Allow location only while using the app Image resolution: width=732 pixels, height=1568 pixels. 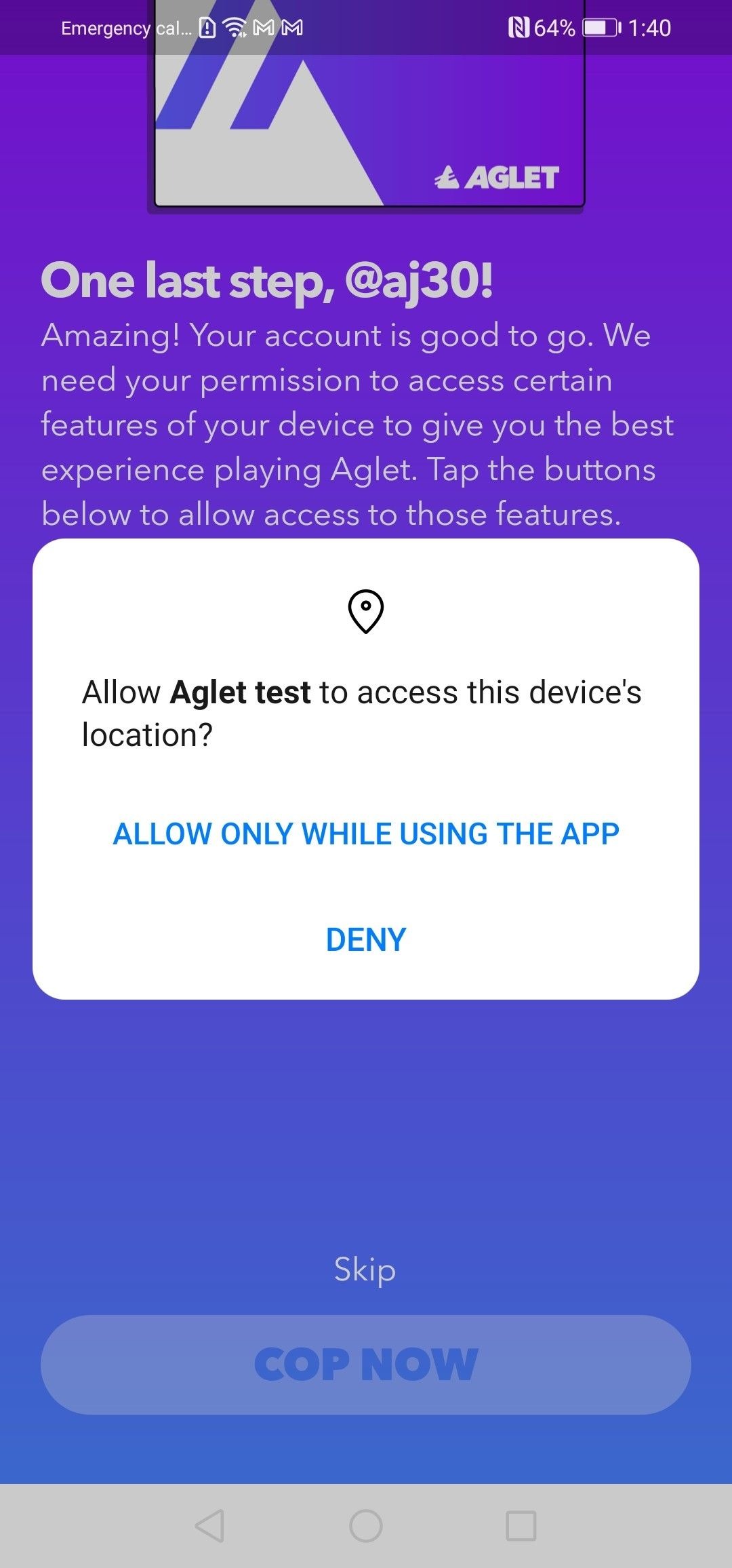[x=366, y=834]
